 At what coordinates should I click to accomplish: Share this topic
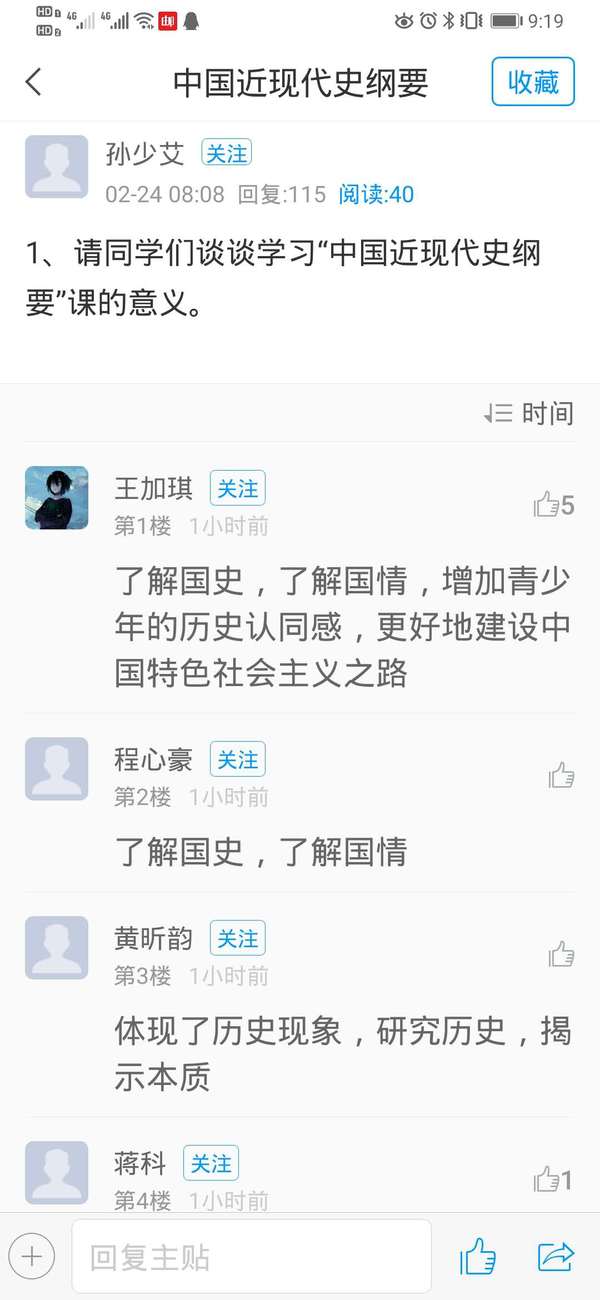coord(556,1256)
